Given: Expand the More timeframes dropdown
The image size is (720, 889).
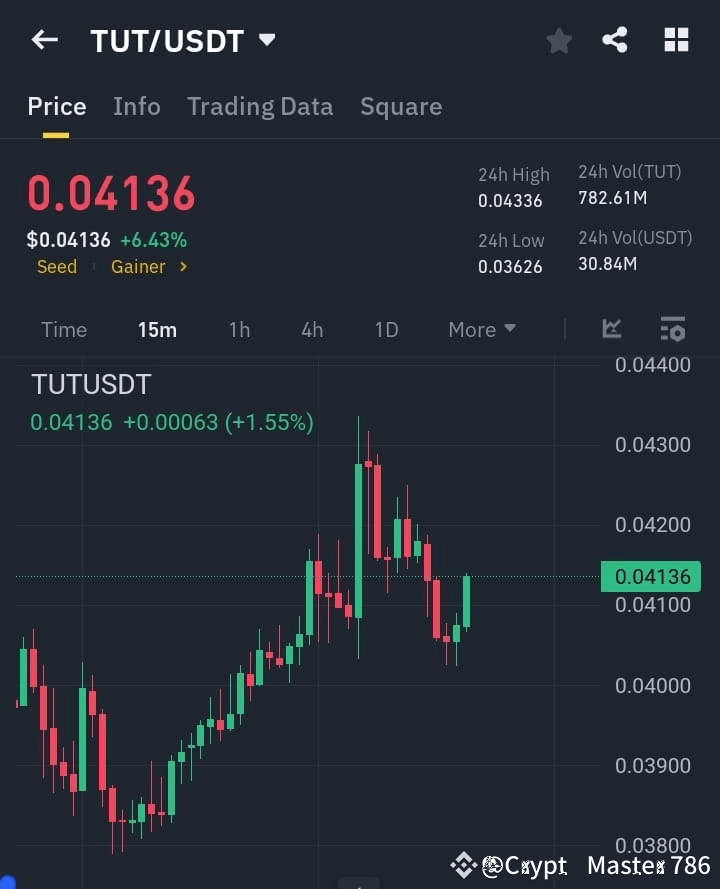Looking at the screenshot, I should point(481,329).
